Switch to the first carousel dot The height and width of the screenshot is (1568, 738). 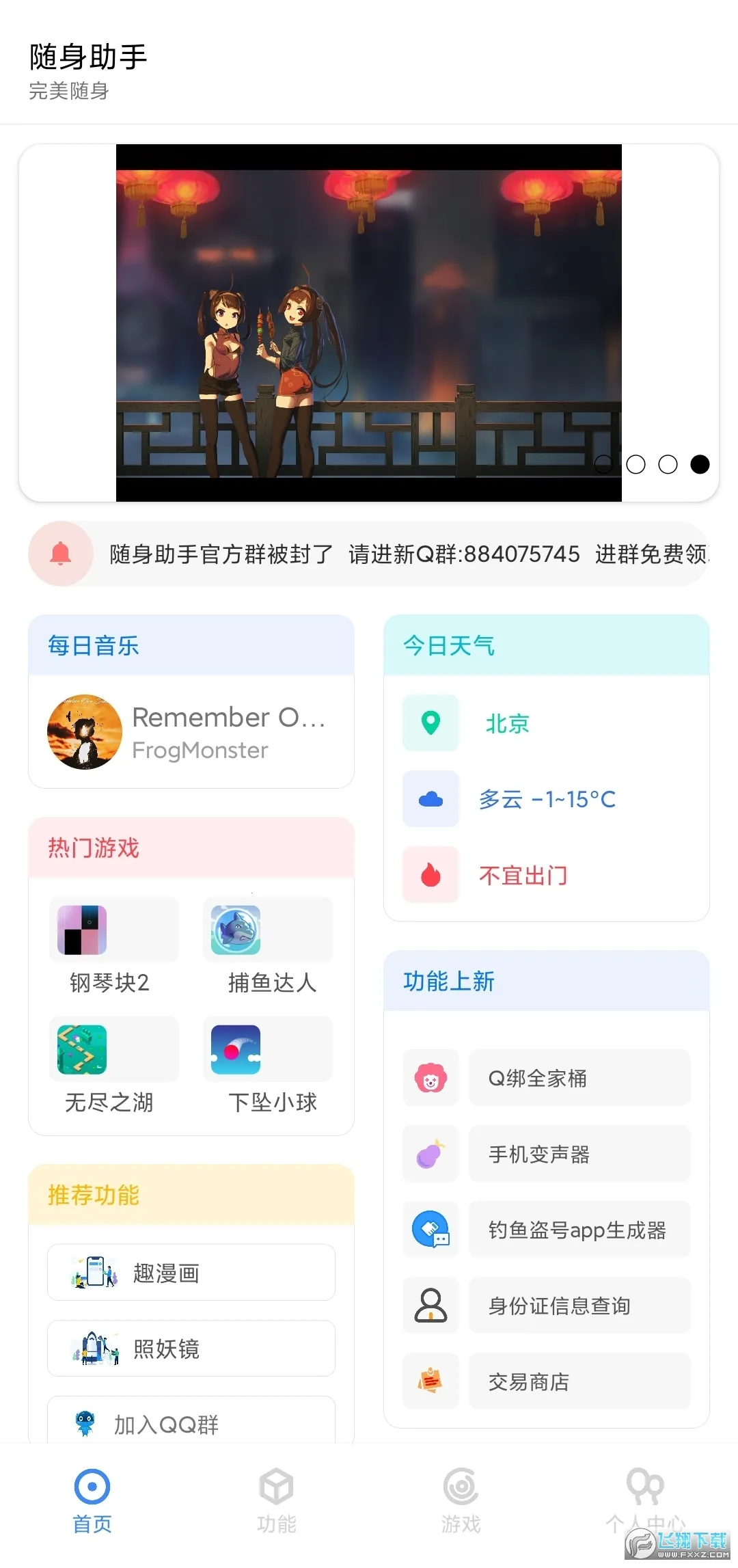coord(605,464)
